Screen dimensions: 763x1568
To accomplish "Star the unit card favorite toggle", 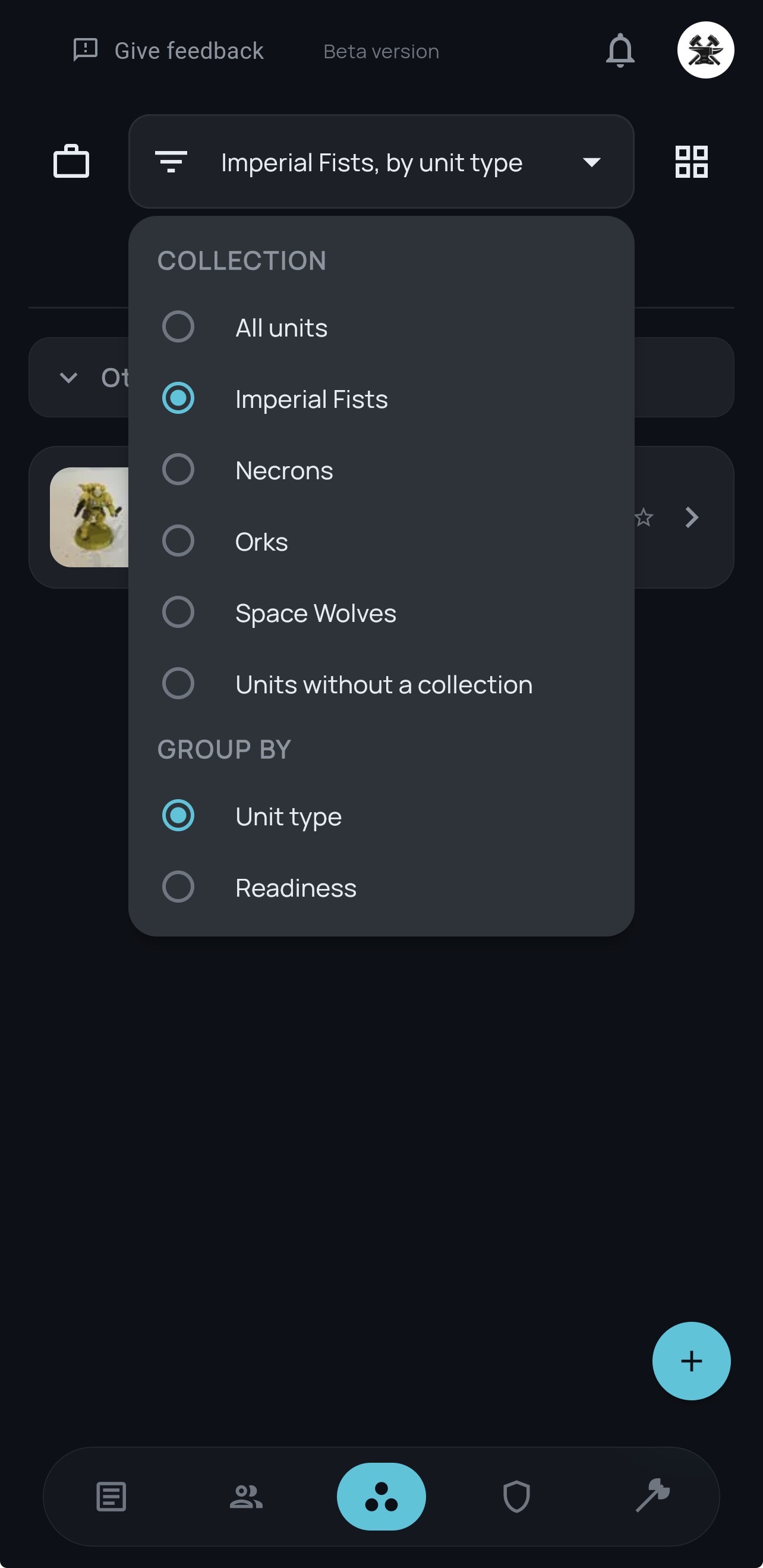I will 642,518.
